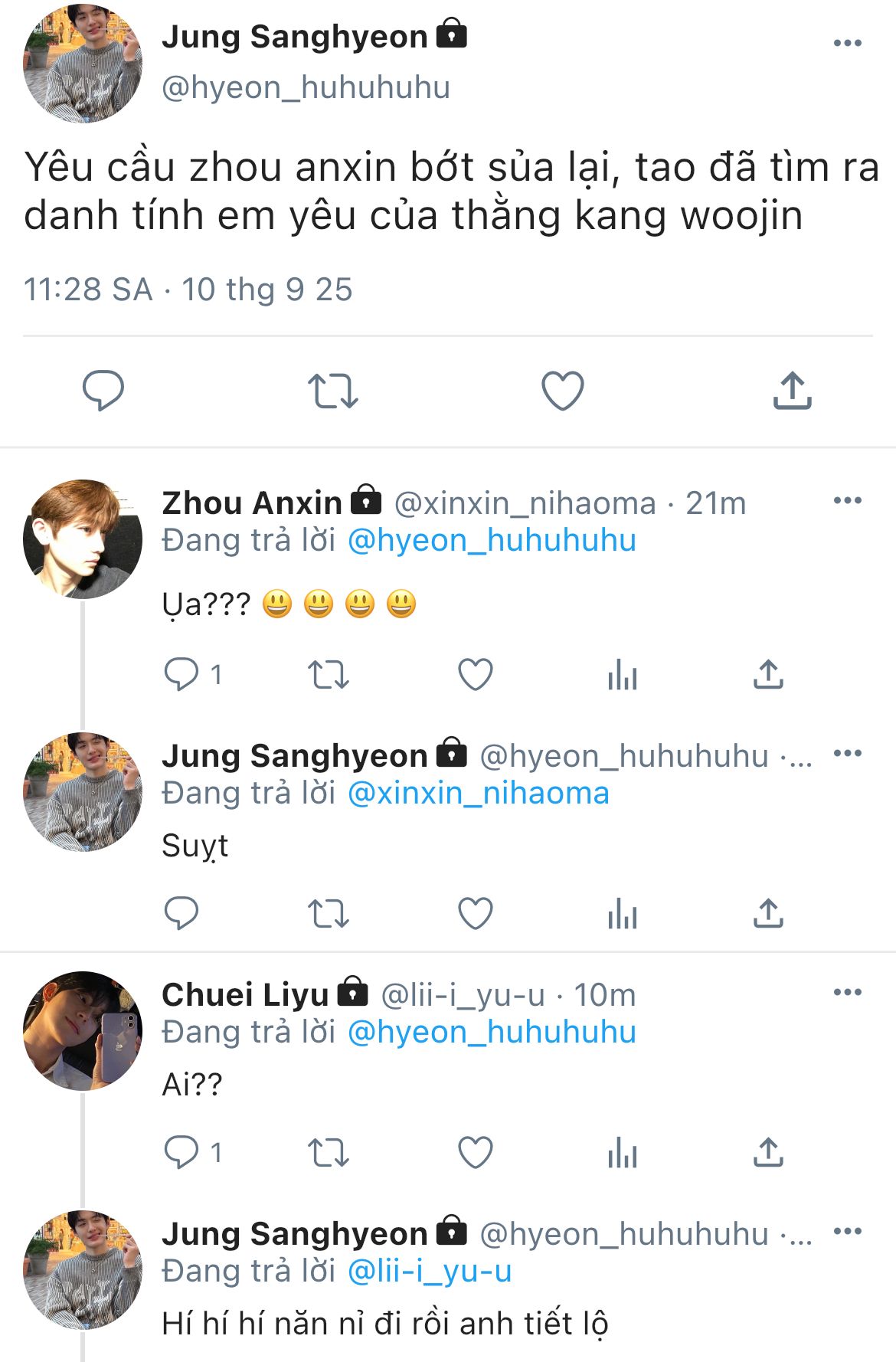Image resolution: width=896 pixels, height=1362 pixels.
Task: Share the main tweet
Action: pyautogui.click(x=792, y=391)
